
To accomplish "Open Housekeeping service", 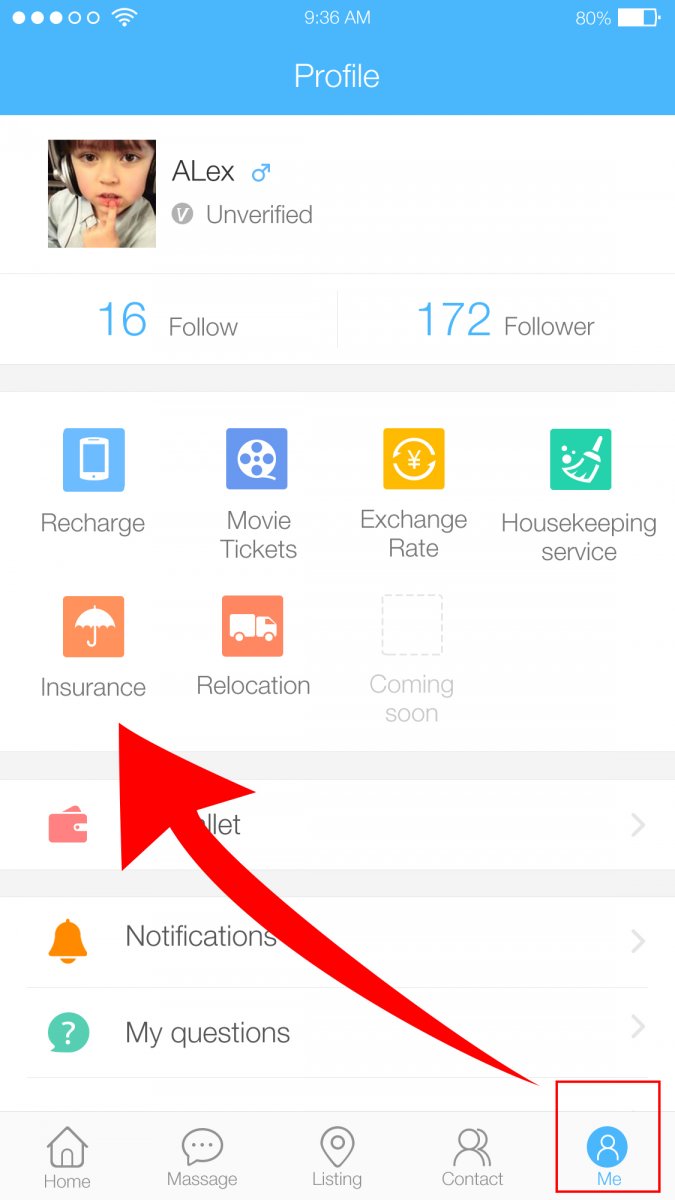I will (579, 495).
